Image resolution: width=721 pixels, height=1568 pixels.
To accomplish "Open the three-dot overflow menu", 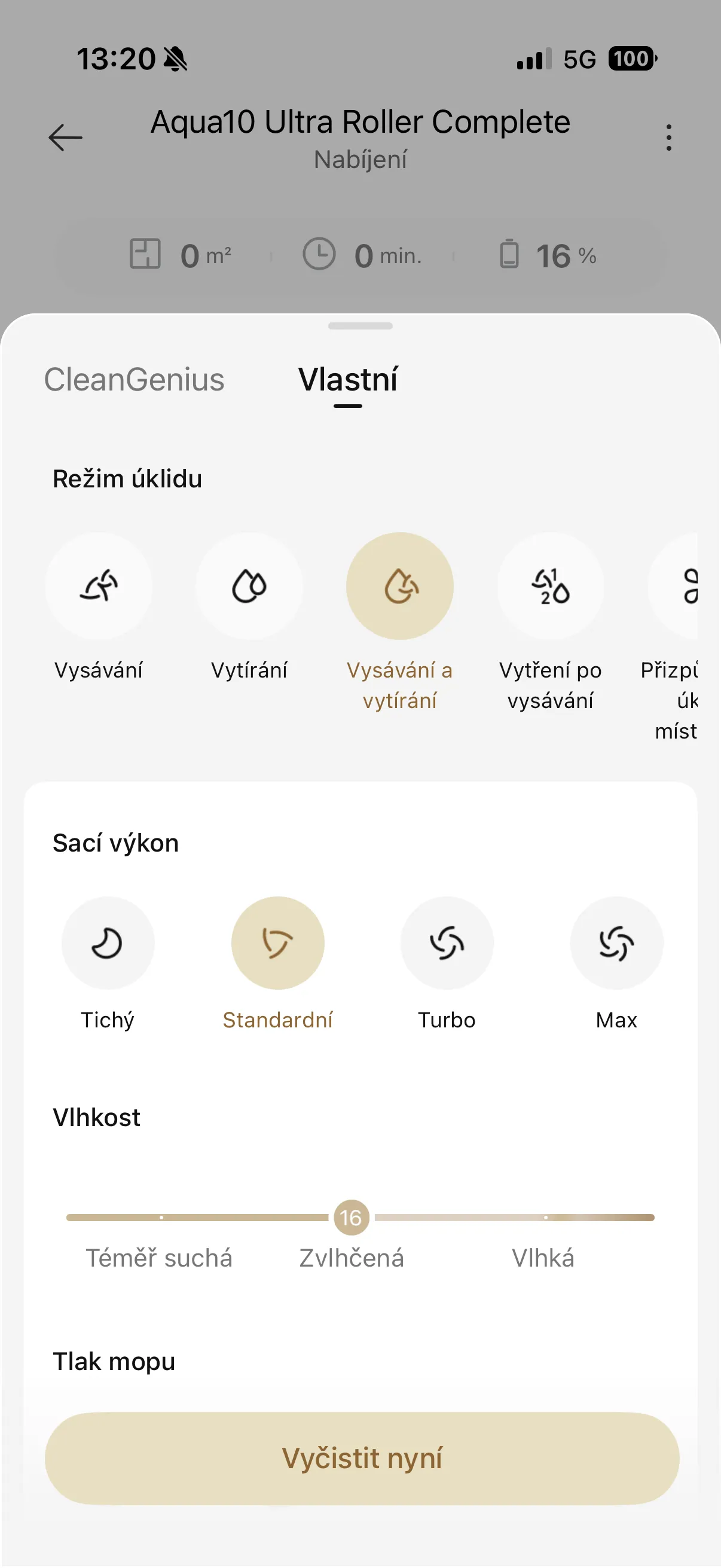I will click(x=668, y=138).
